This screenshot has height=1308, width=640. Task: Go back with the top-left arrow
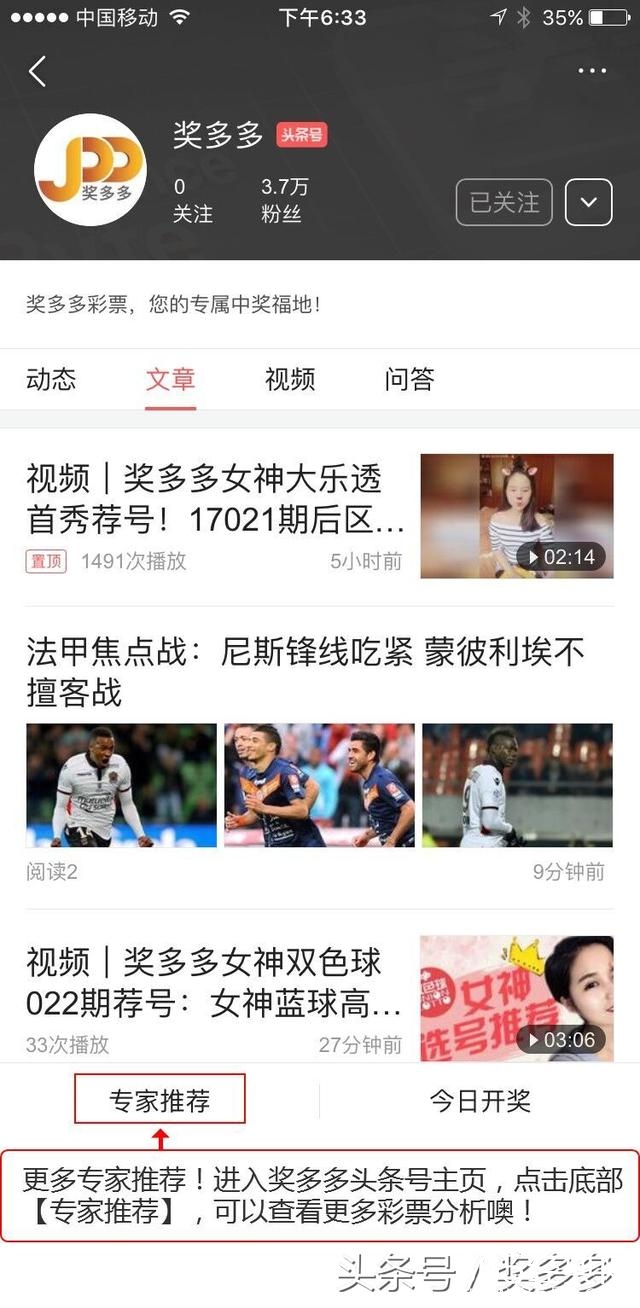click(38, 71)
